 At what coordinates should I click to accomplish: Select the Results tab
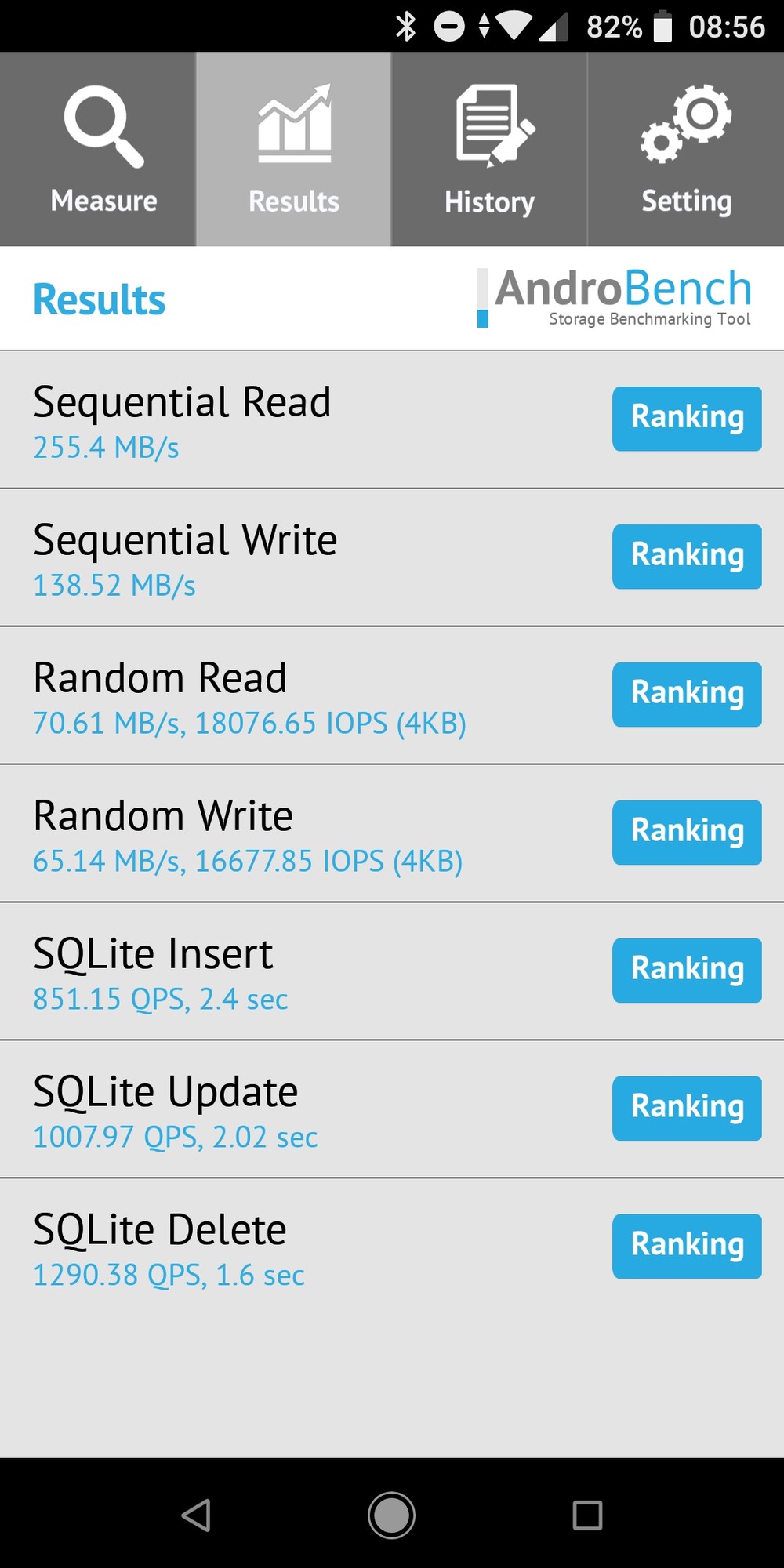294,149
